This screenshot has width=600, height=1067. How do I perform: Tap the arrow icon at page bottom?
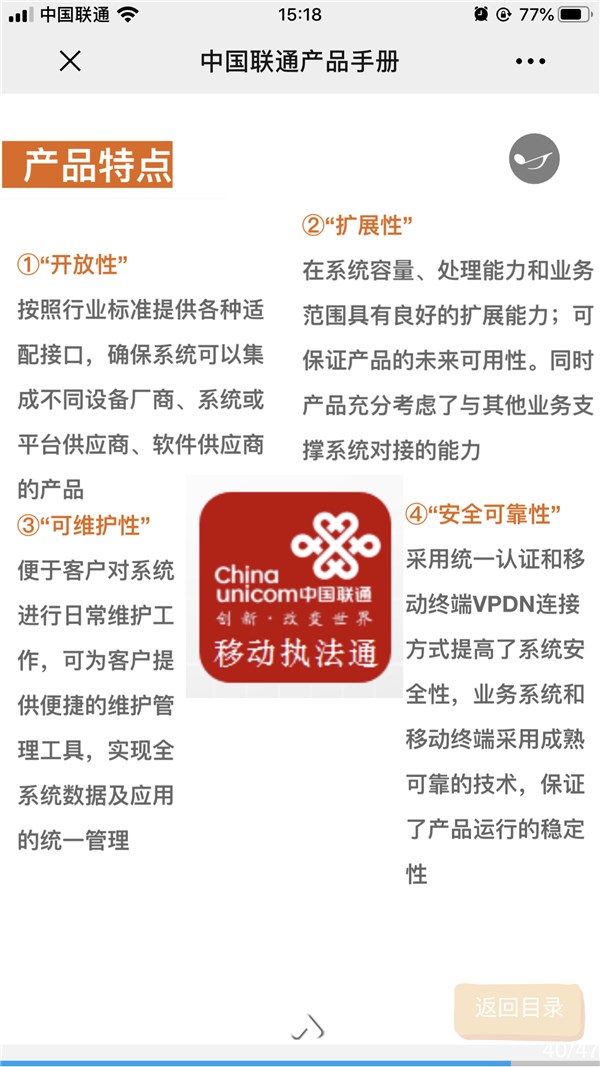click(x=307, y=1028)
